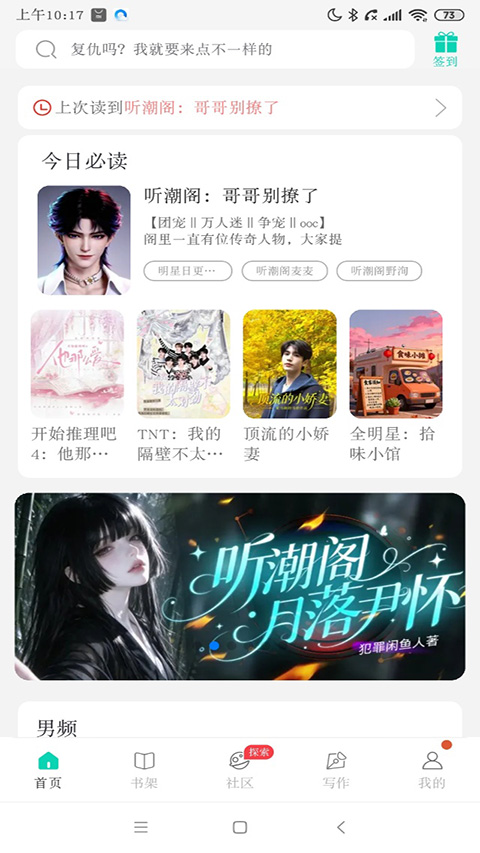Viewport: 480px width, 853px height.
Task: Open the book 开始推理吧4:他那…
Action: click(77, 386)
